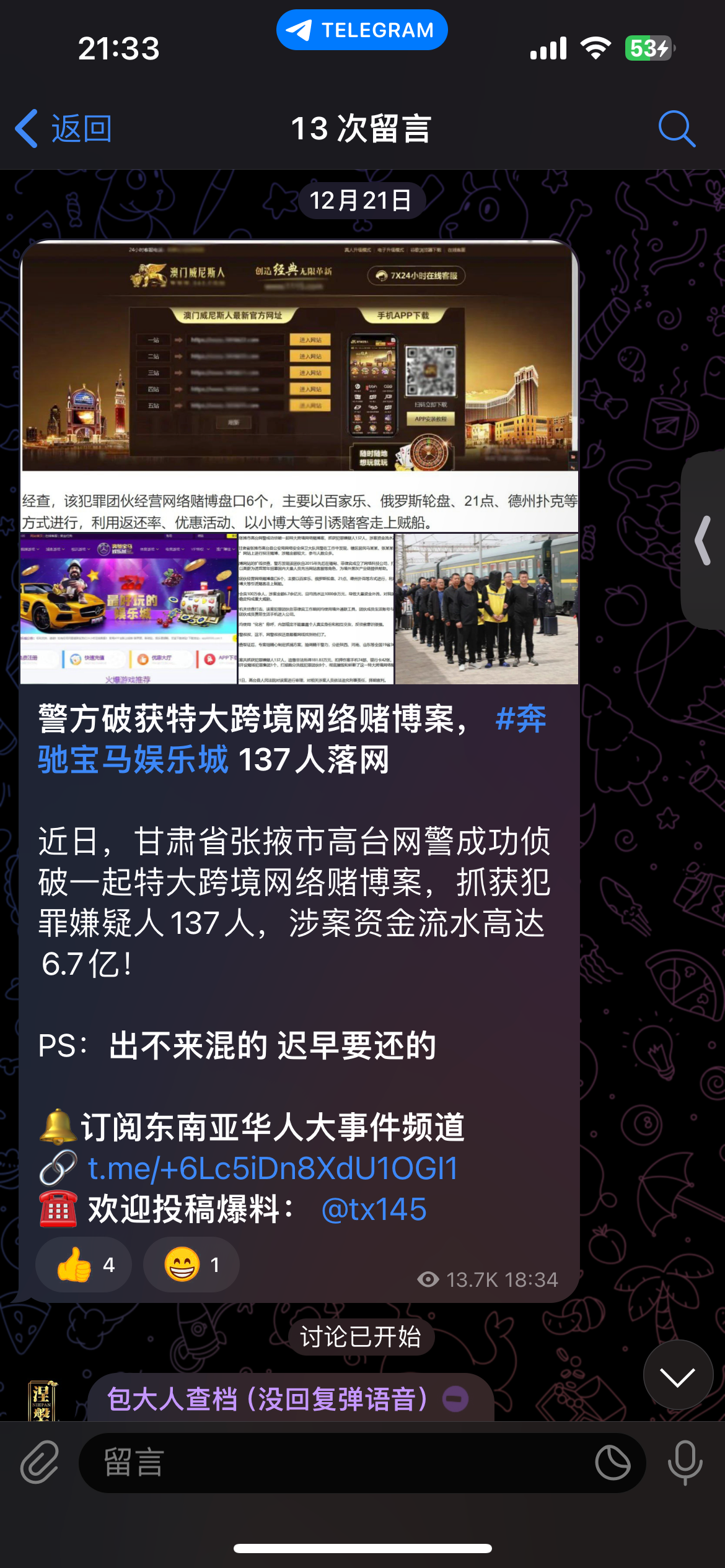This screenshot has height=1568, width=725.
Task: Open the Macau Venetian website screenshot image
Action: 299,384
